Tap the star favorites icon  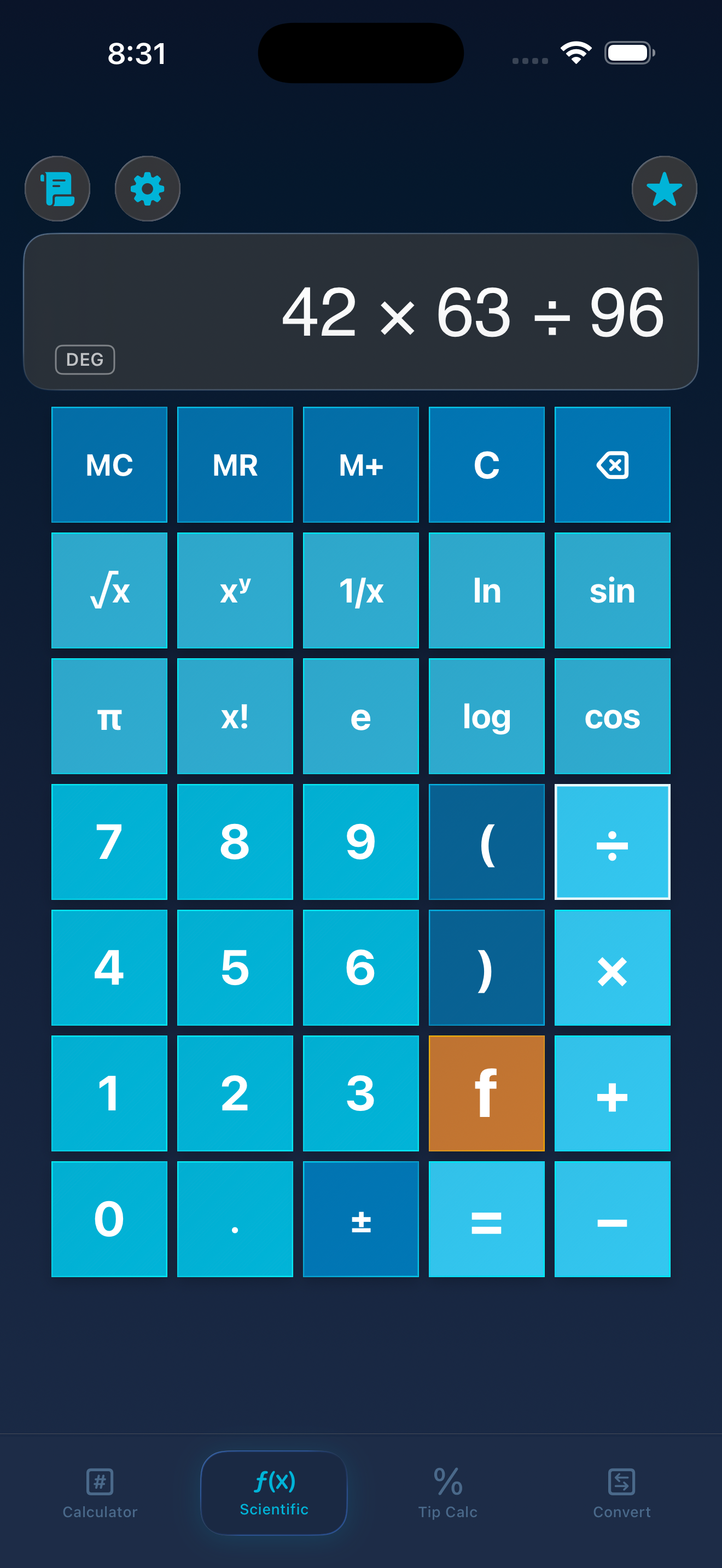664,189
